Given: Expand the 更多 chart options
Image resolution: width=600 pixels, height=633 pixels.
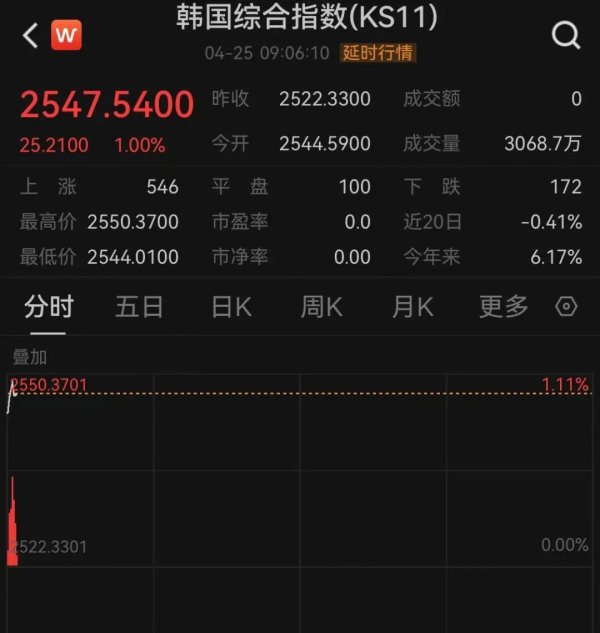Looking at the screenshot, I should tap(503, 307).
